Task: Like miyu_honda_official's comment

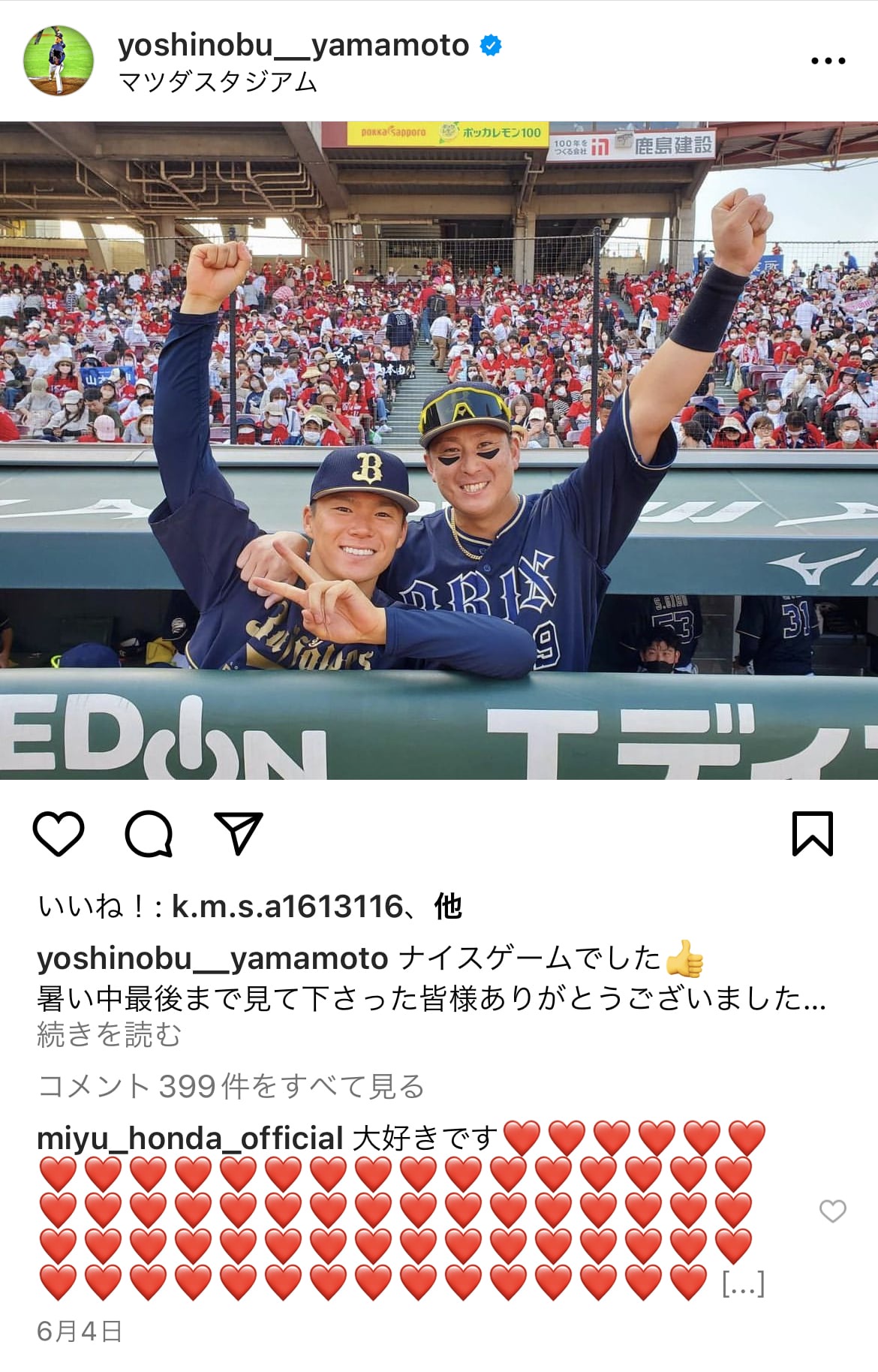Action: click(832, 1211)
